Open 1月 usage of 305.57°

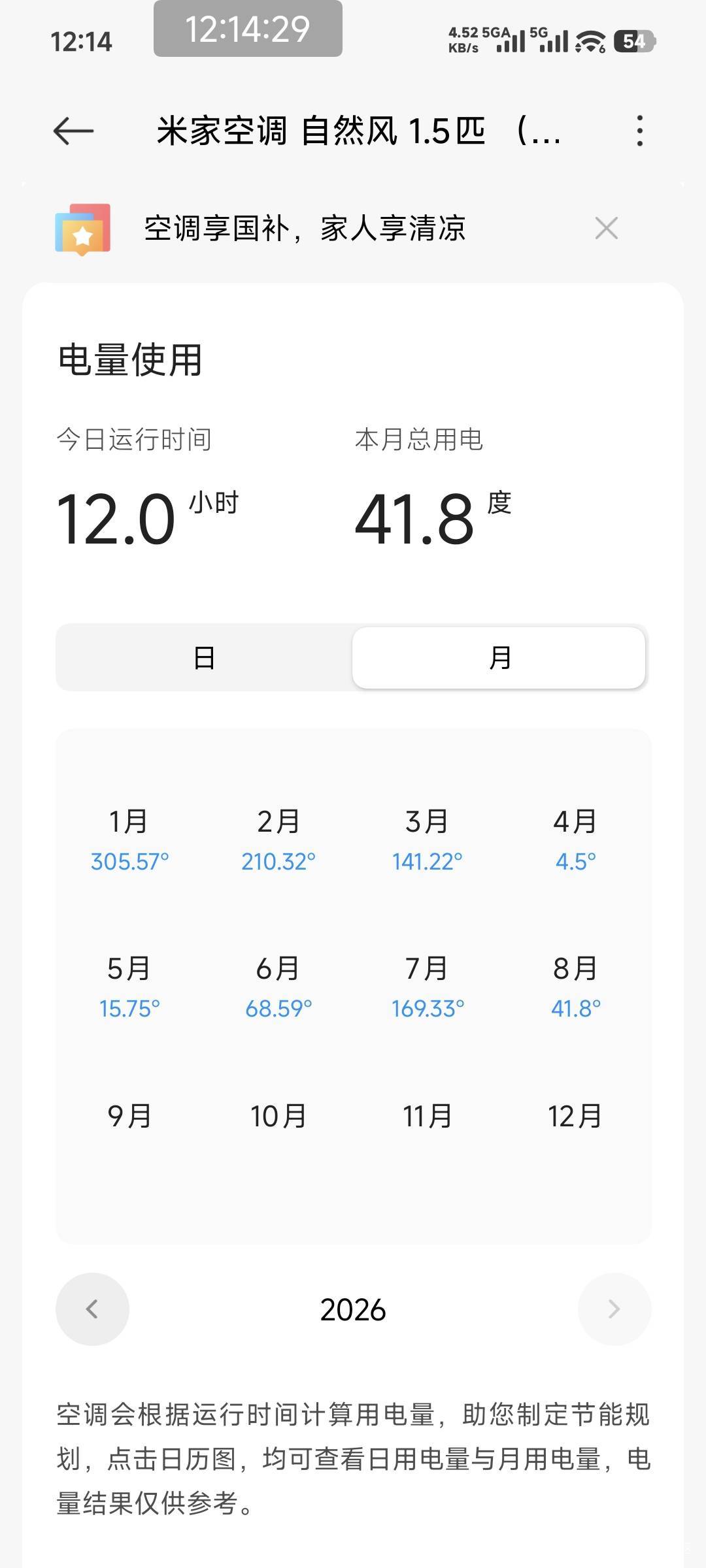coord(129,840)
